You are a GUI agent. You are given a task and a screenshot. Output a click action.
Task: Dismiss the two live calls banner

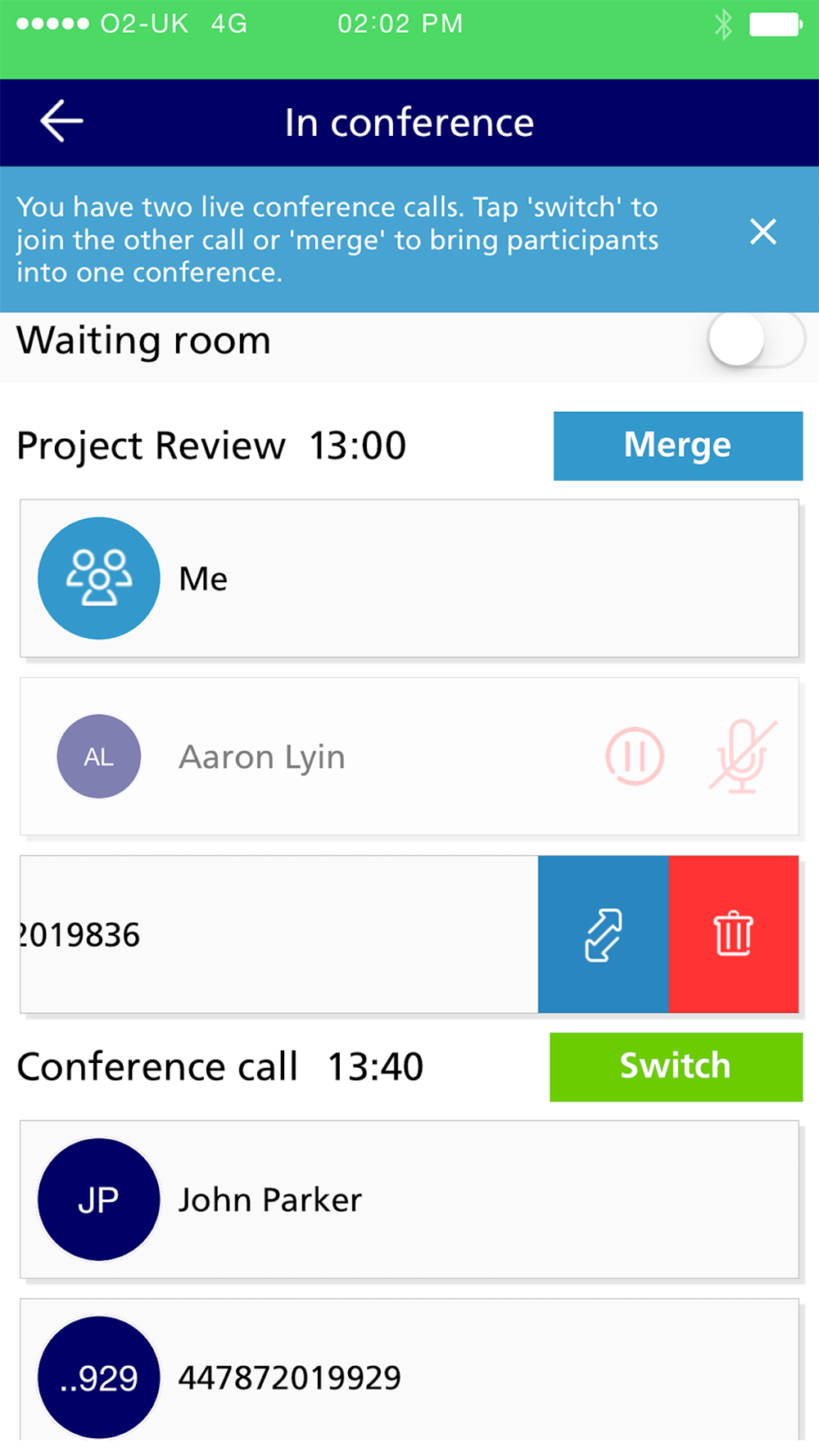(x=762, y=232)
